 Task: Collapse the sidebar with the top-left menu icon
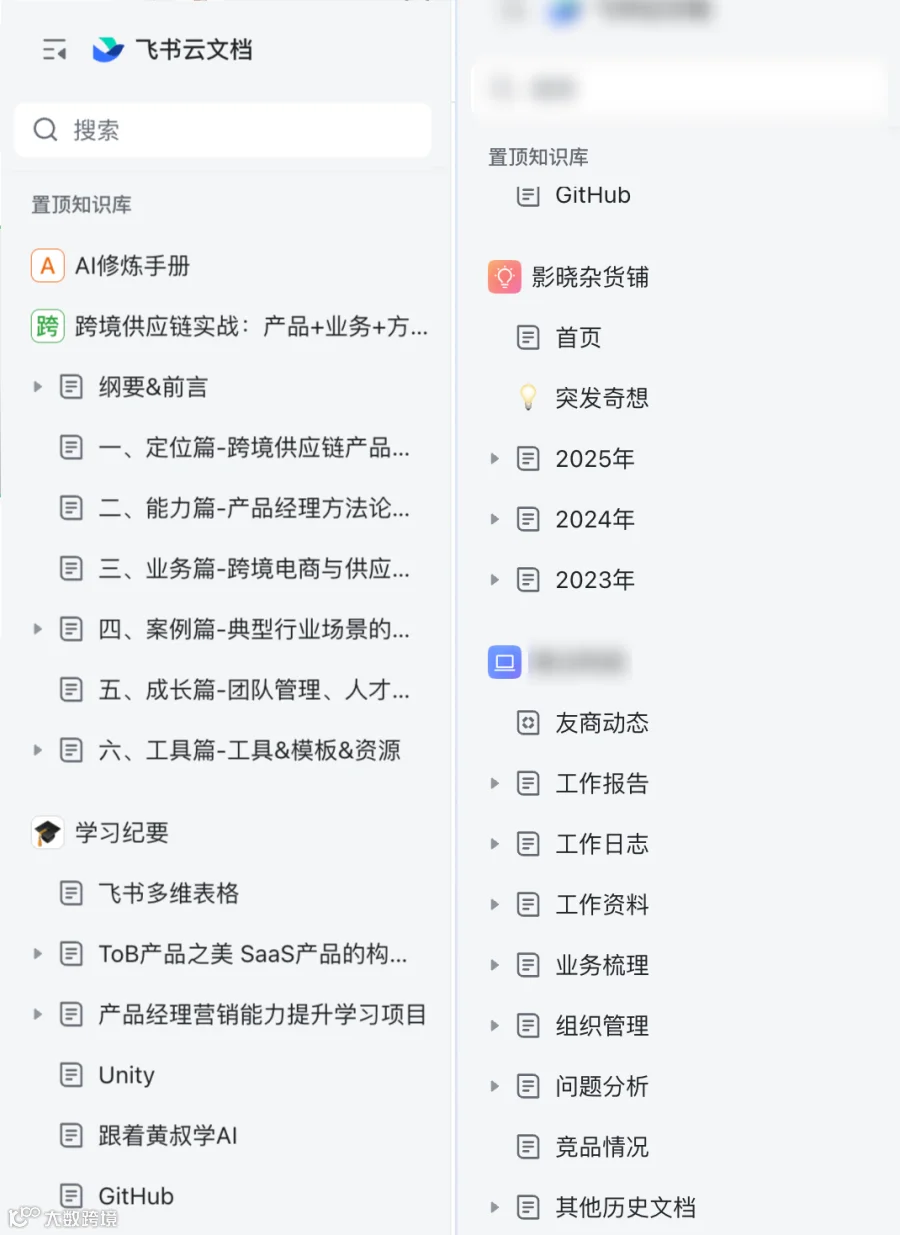(54, 49)
